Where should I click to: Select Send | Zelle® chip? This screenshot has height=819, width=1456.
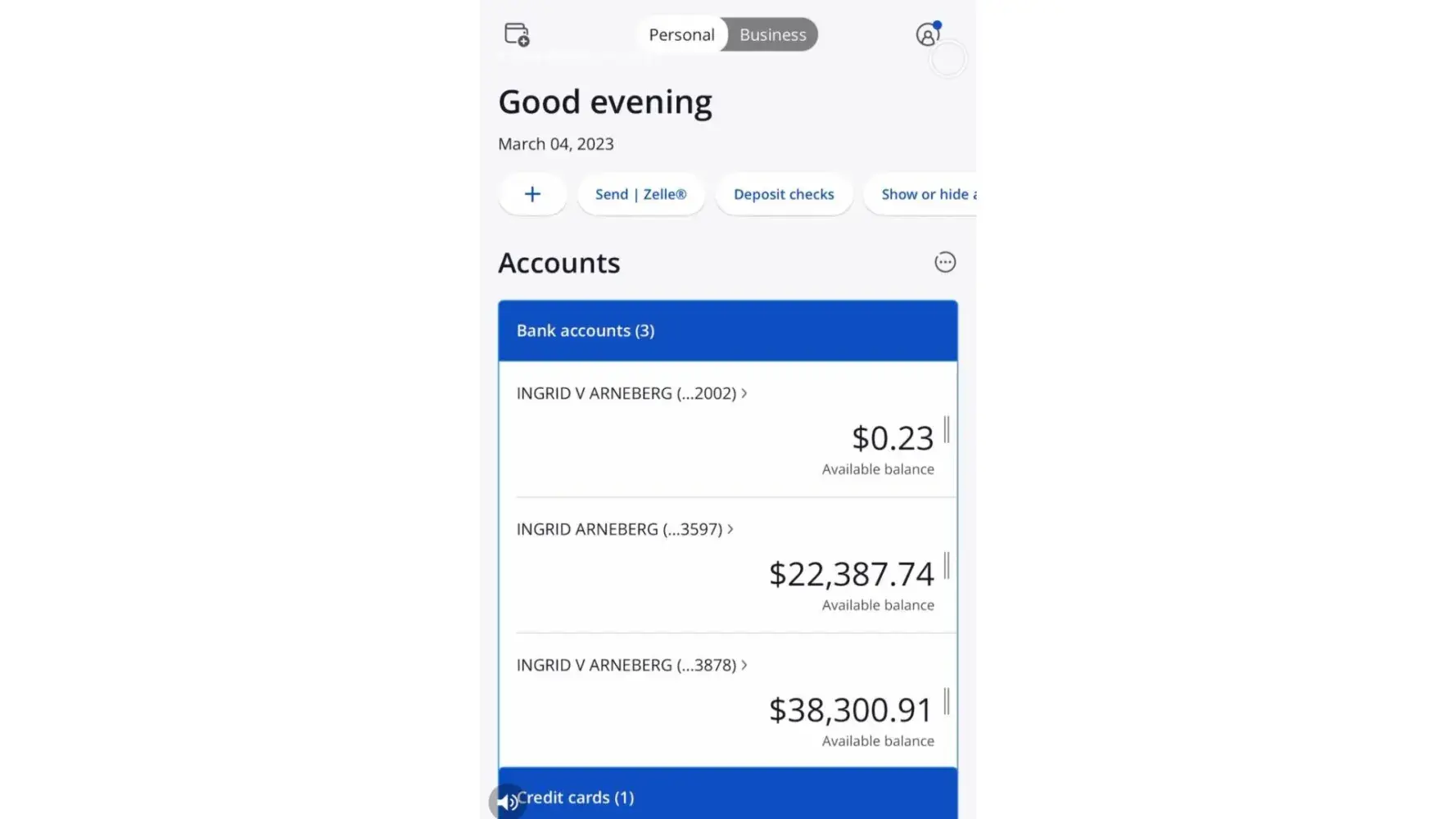[x=640, y=194]
